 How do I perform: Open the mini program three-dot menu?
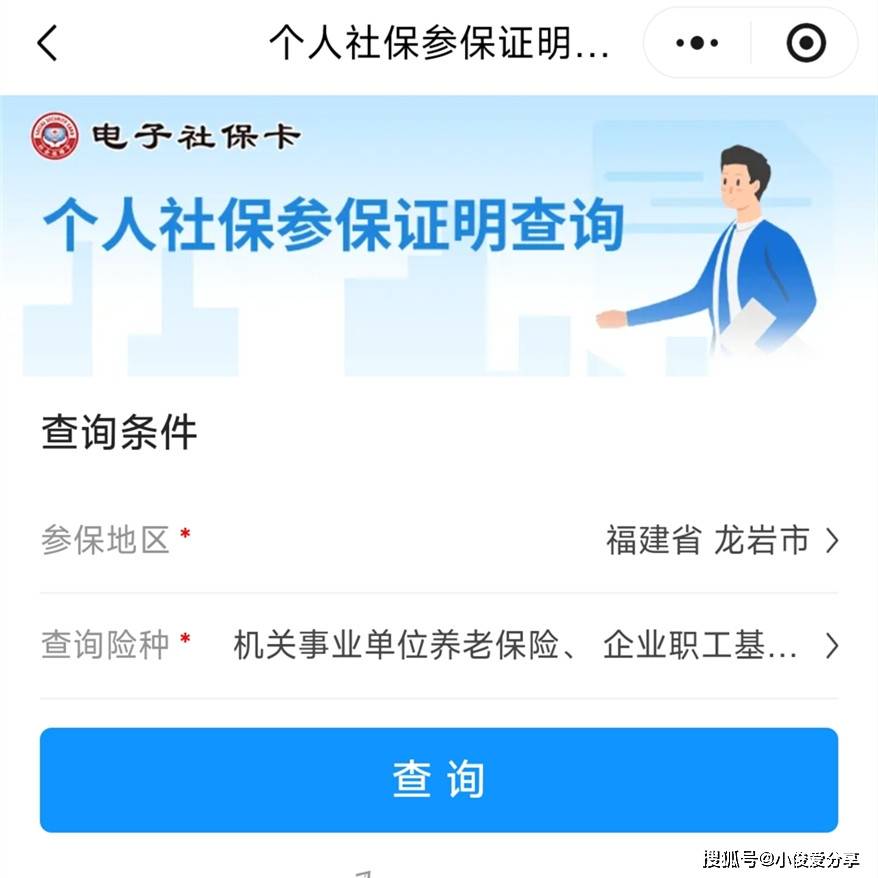coord(697,43)
